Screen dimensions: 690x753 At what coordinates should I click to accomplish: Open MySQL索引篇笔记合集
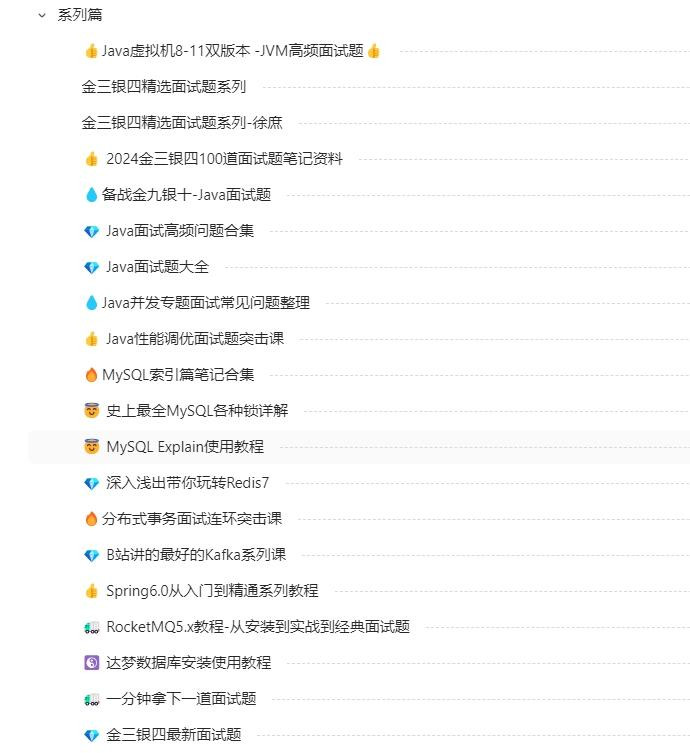tap(178, 375)
